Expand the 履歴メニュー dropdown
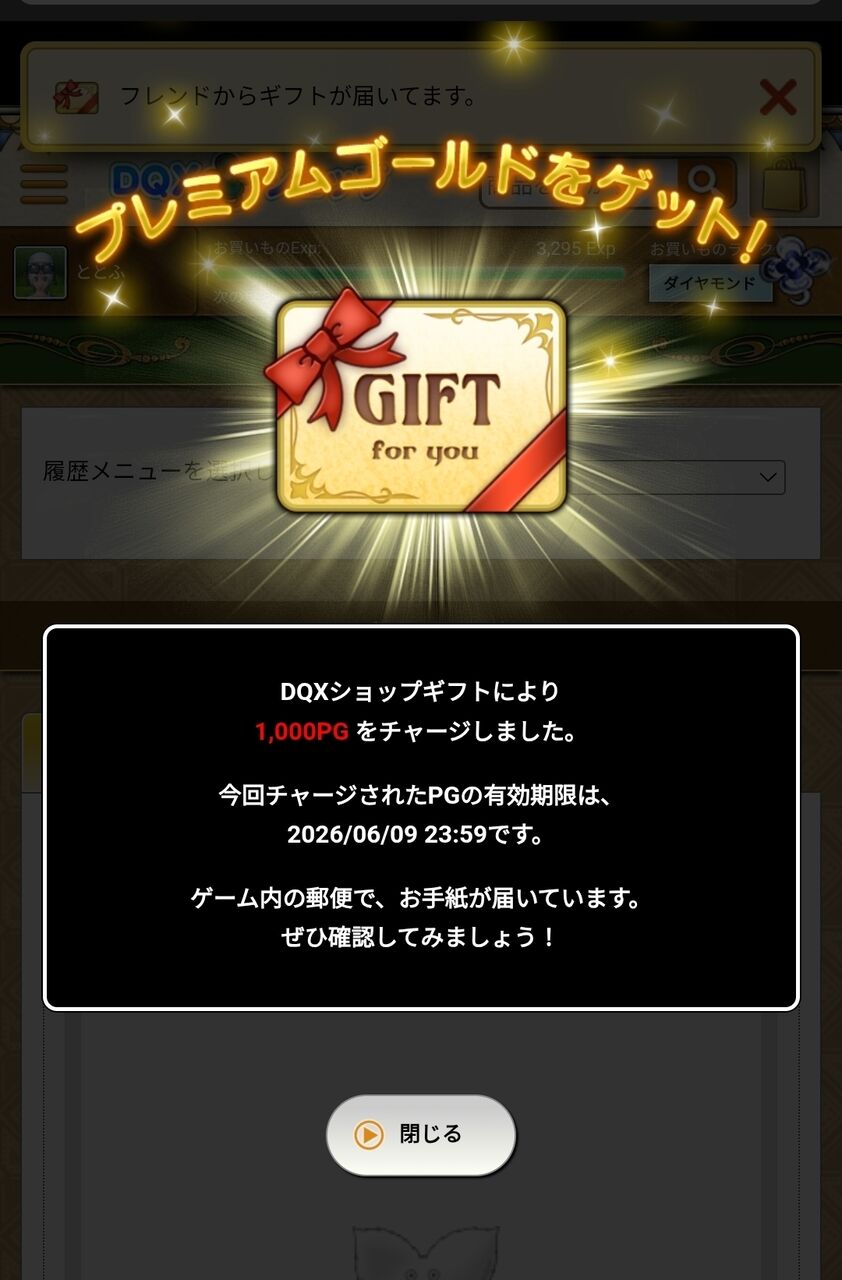The width and height of the screenshot is (842, 1280). (767, 477)
